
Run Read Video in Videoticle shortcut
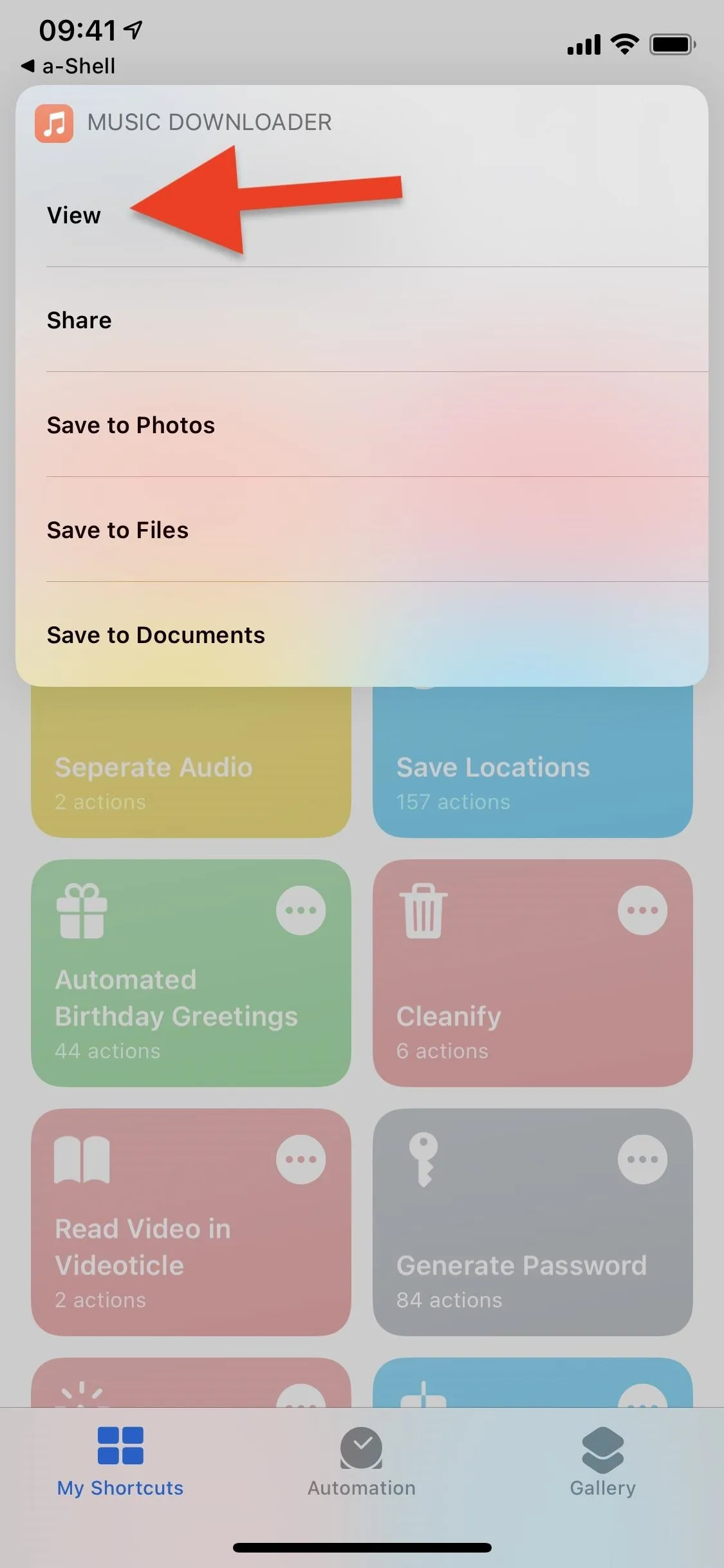(x=191, y=1222)
